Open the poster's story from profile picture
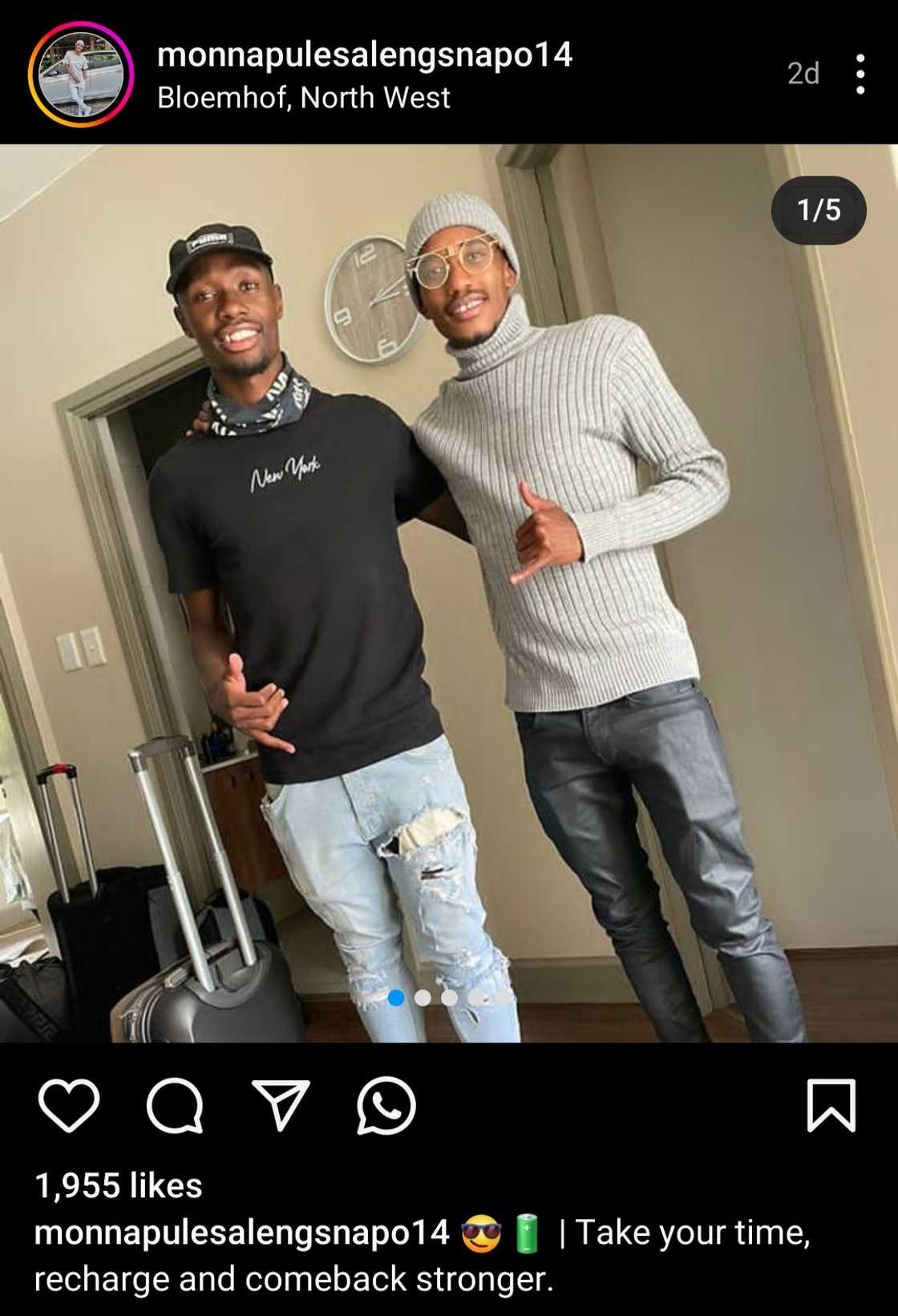Viewport: 898px width, 1316px height. point(80,75)
